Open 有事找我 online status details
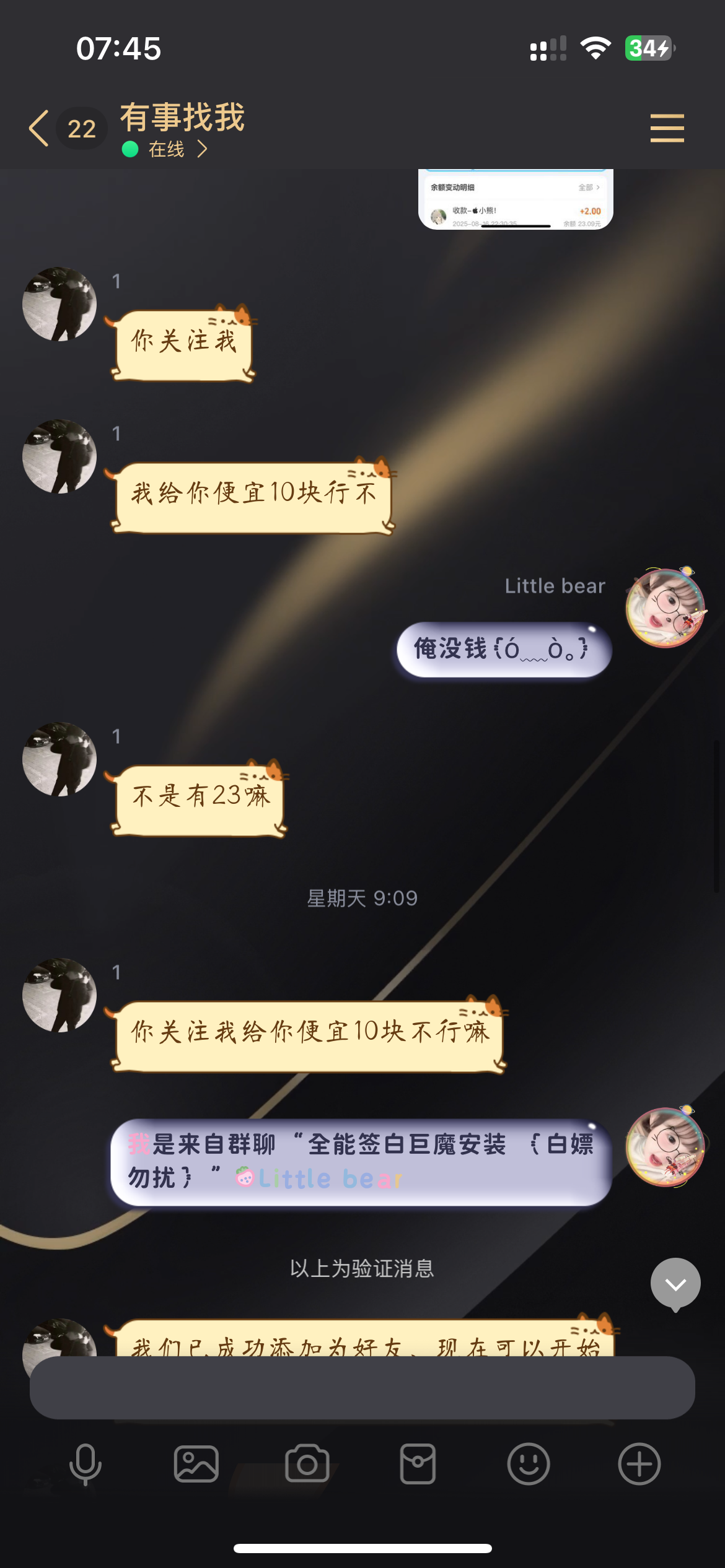Viewport: 725px width, 1568px height. tap(166, 149)
